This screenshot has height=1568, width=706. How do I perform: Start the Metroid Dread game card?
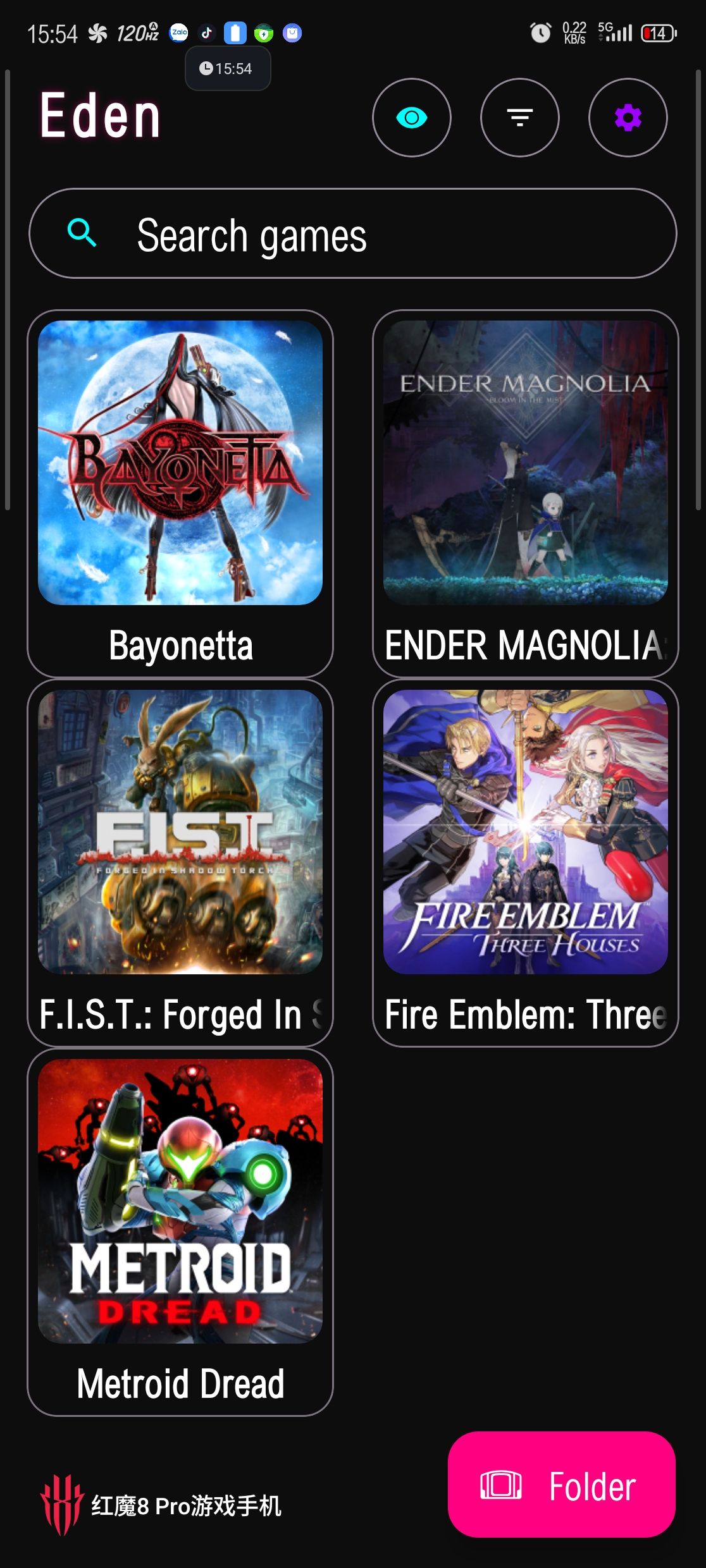tap(180, 1232)
